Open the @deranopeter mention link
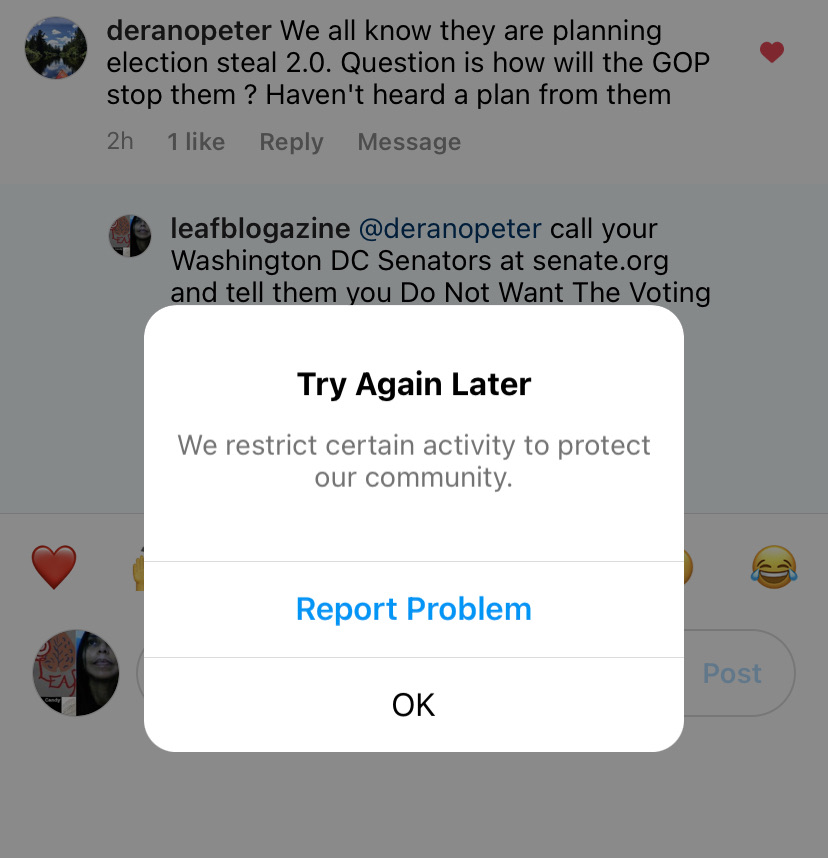This screenshot has width=828, height=858. (x=450, y=229)
